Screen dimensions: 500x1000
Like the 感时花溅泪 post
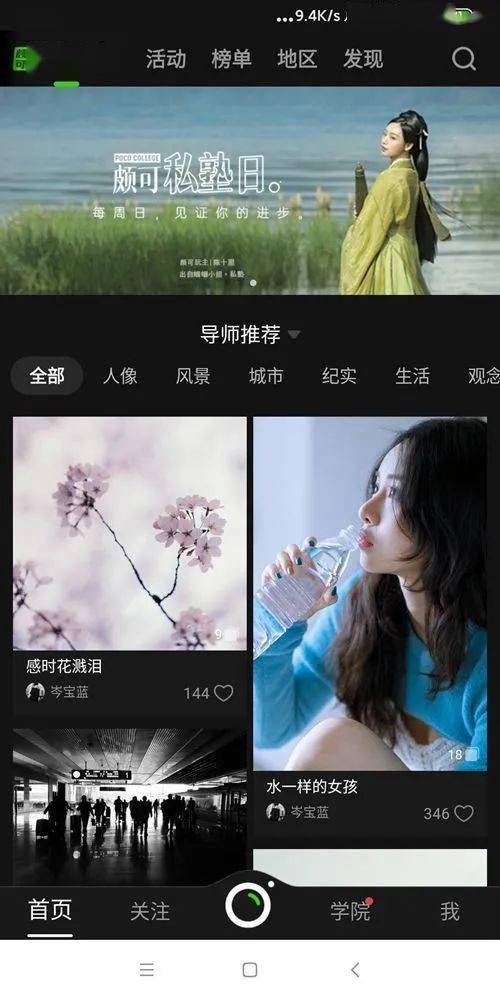pos(223,693)
